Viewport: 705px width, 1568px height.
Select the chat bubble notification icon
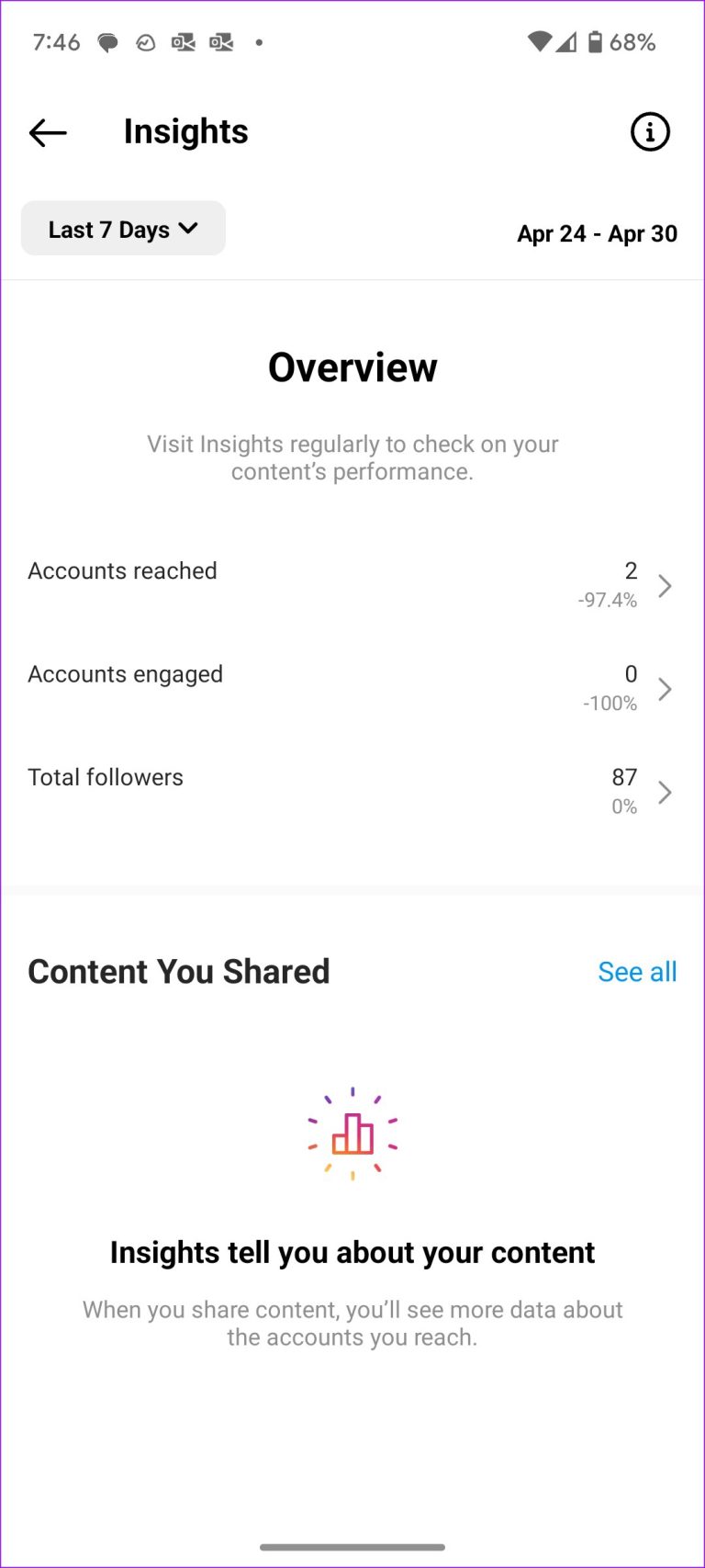click(107, 41)
